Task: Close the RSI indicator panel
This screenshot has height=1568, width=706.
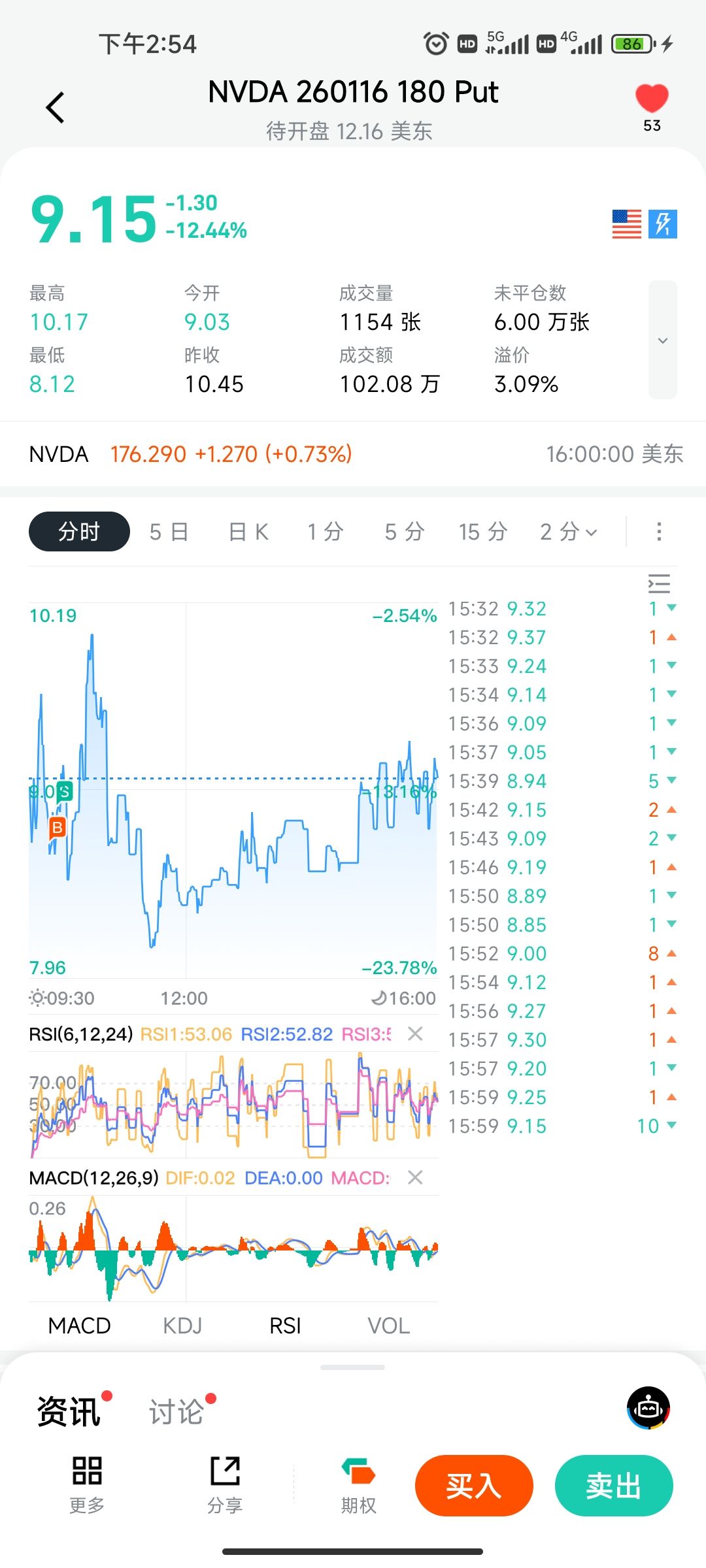Action: [415, 1034]
